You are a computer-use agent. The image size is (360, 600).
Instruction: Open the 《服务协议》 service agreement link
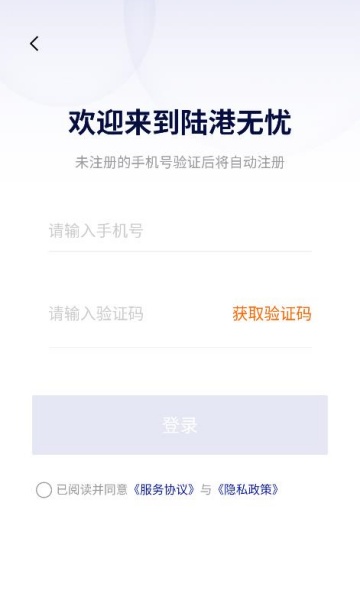click(x=164, y=489)
